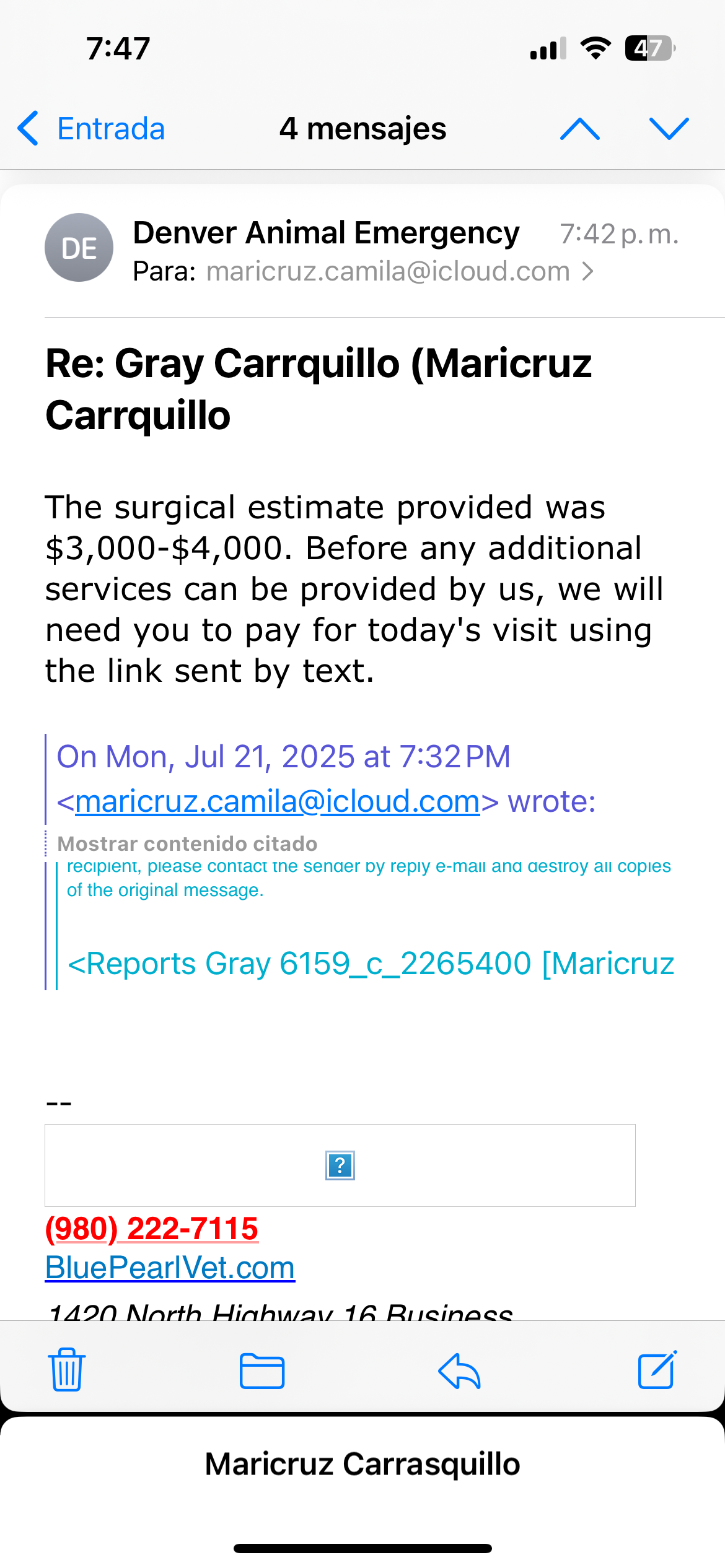The image size is (725, 1568).
Task: Compose a new email
Action: click(x=657, y=1370)
